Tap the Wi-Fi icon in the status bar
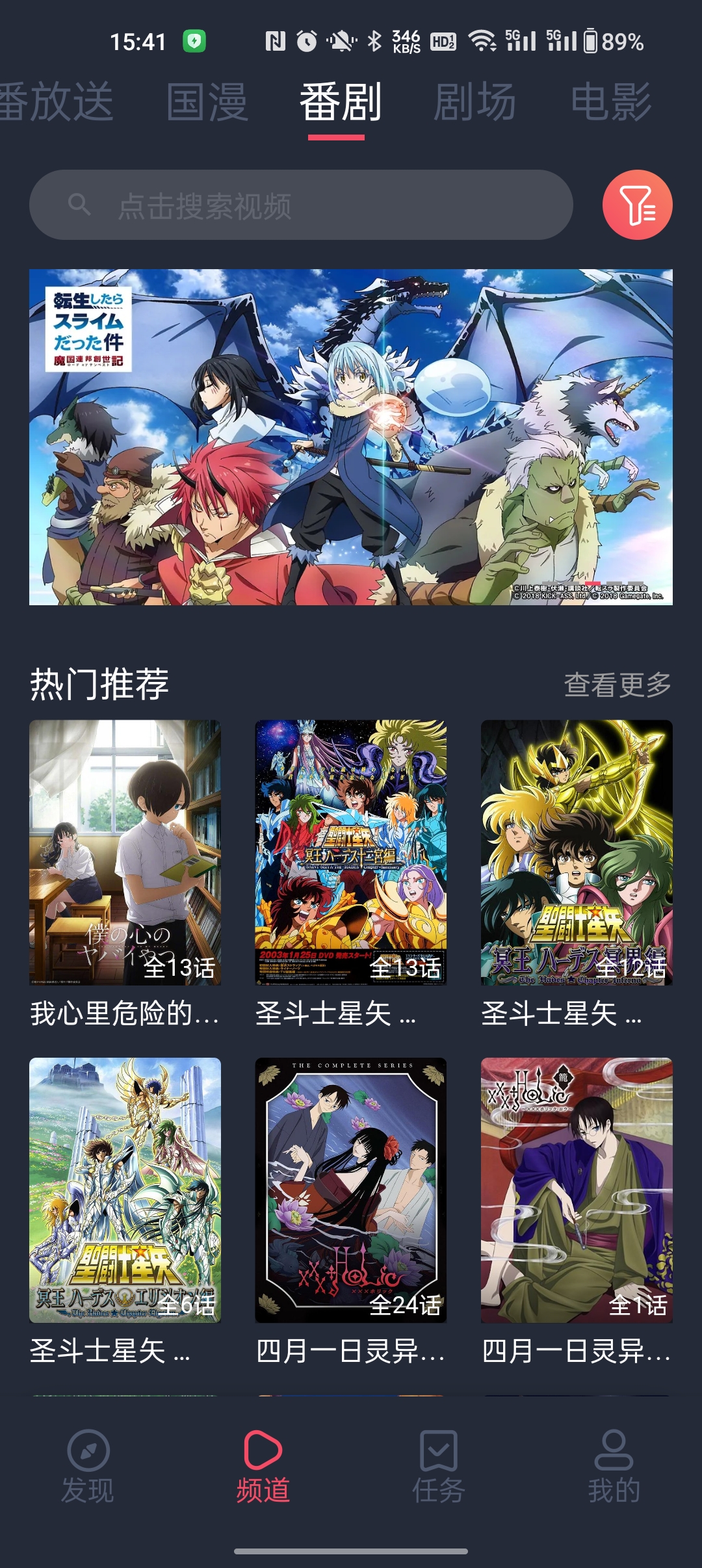Viewport: 702px width, 1568px height. [481, 40]
